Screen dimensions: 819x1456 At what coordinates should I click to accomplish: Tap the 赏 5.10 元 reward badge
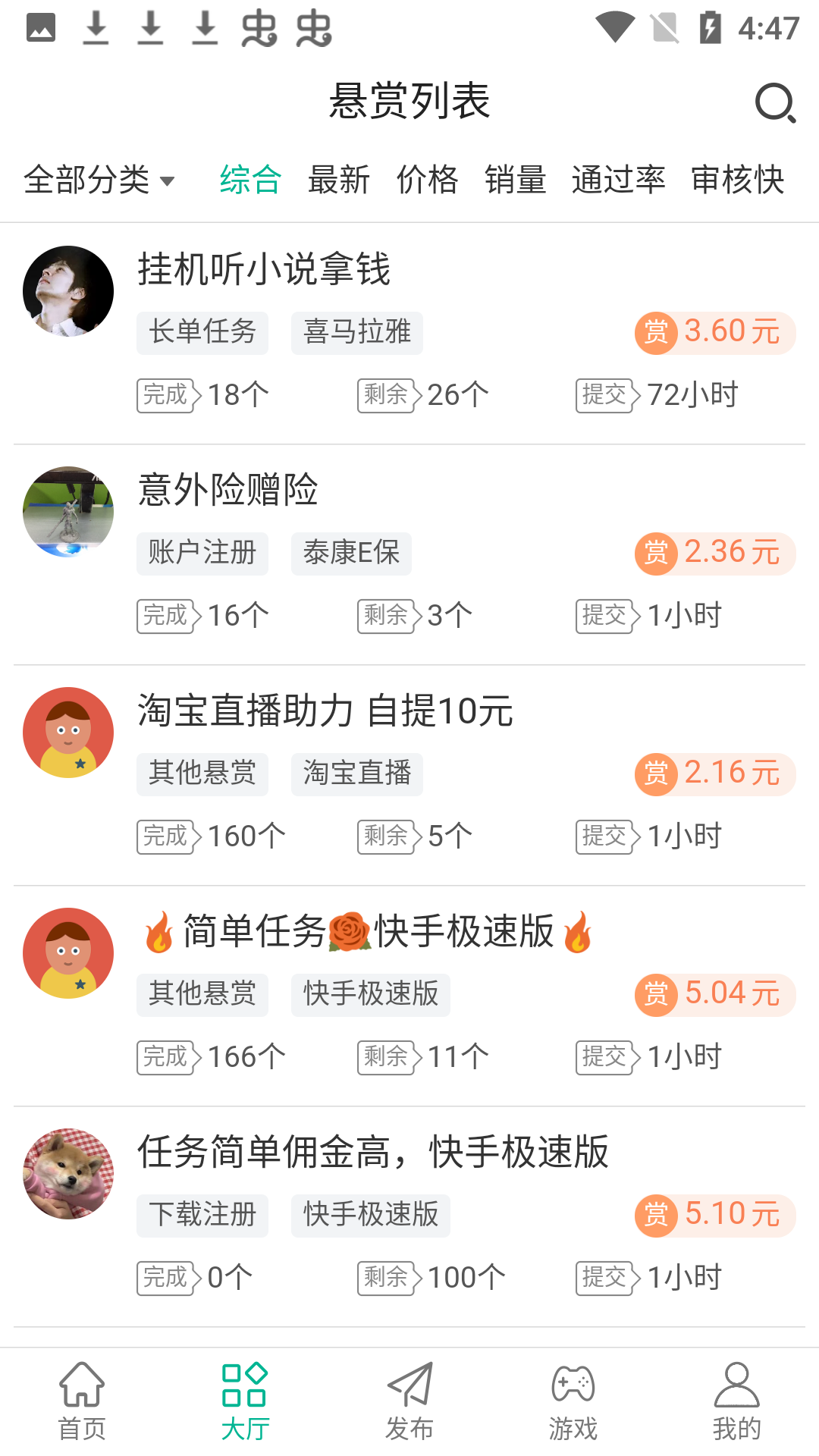[714, 1215]
